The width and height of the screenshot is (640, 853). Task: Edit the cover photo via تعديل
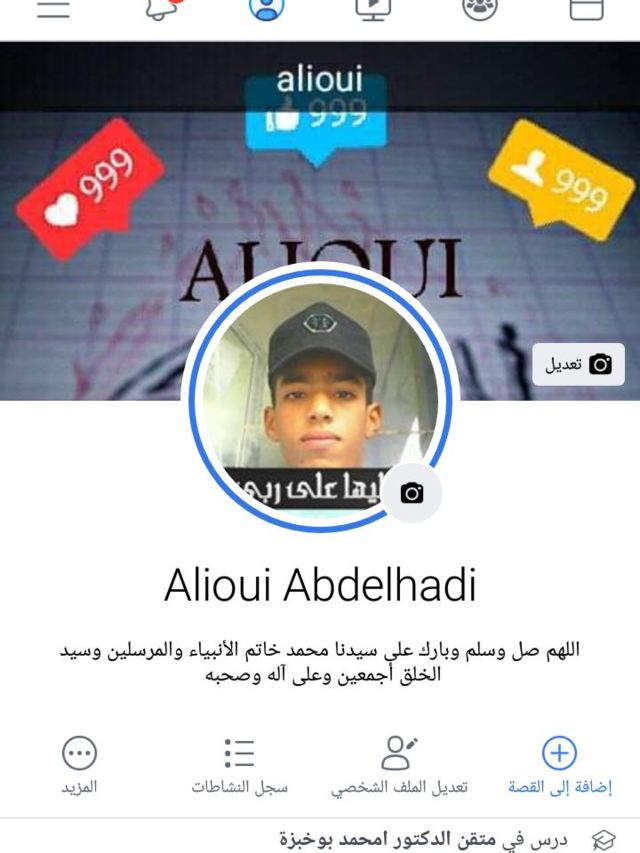pos(578,365)
